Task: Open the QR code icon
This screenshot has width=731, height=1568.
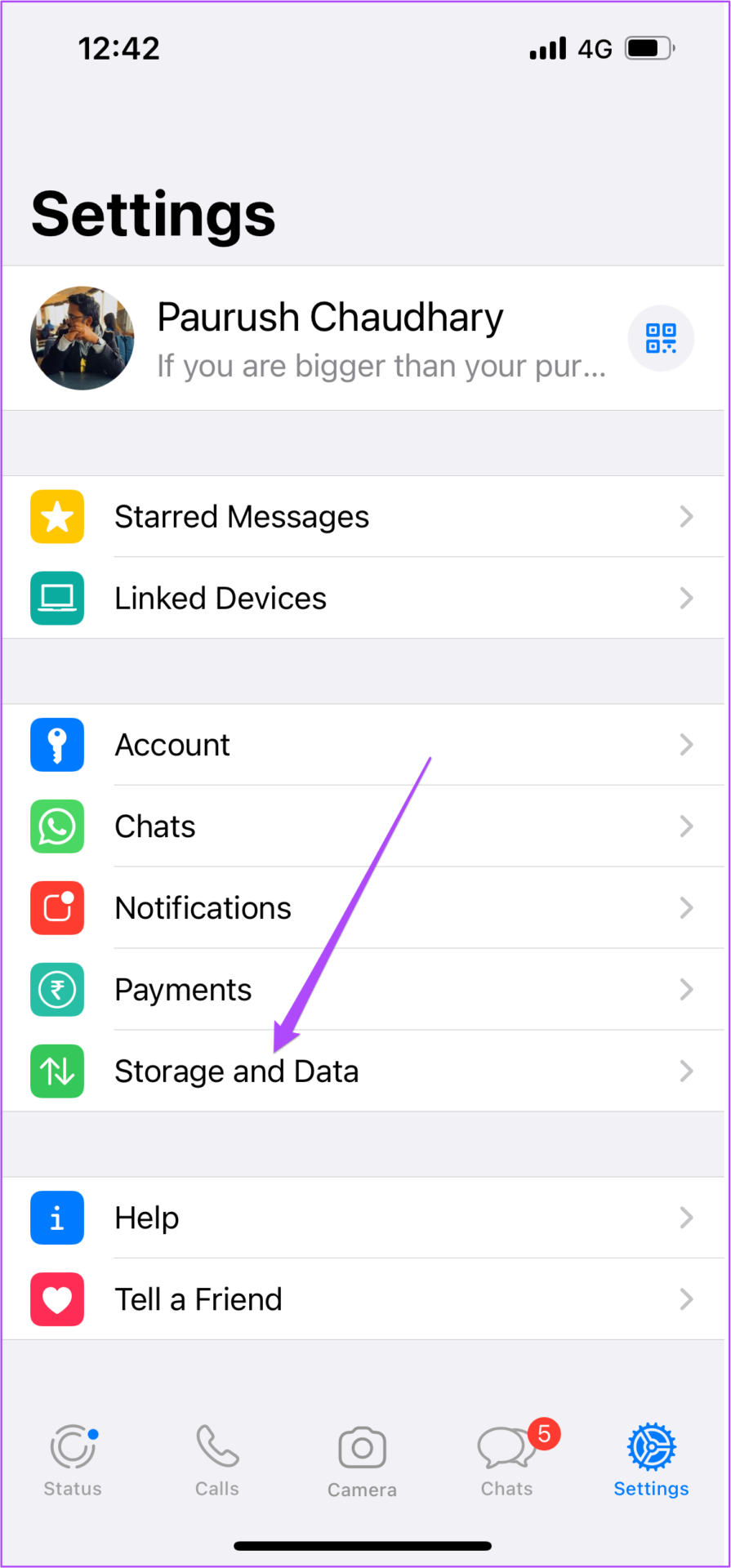Action: 661,338
